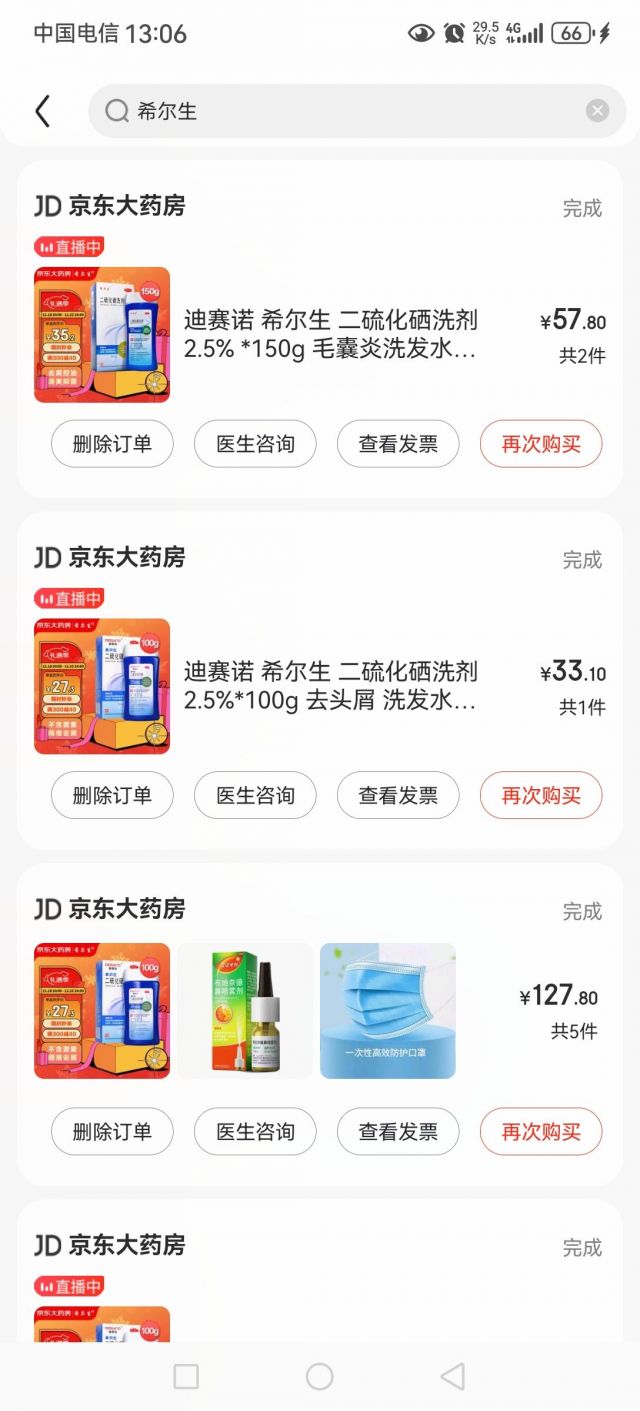Delete the ¥57.80 order

click(112, 444)
